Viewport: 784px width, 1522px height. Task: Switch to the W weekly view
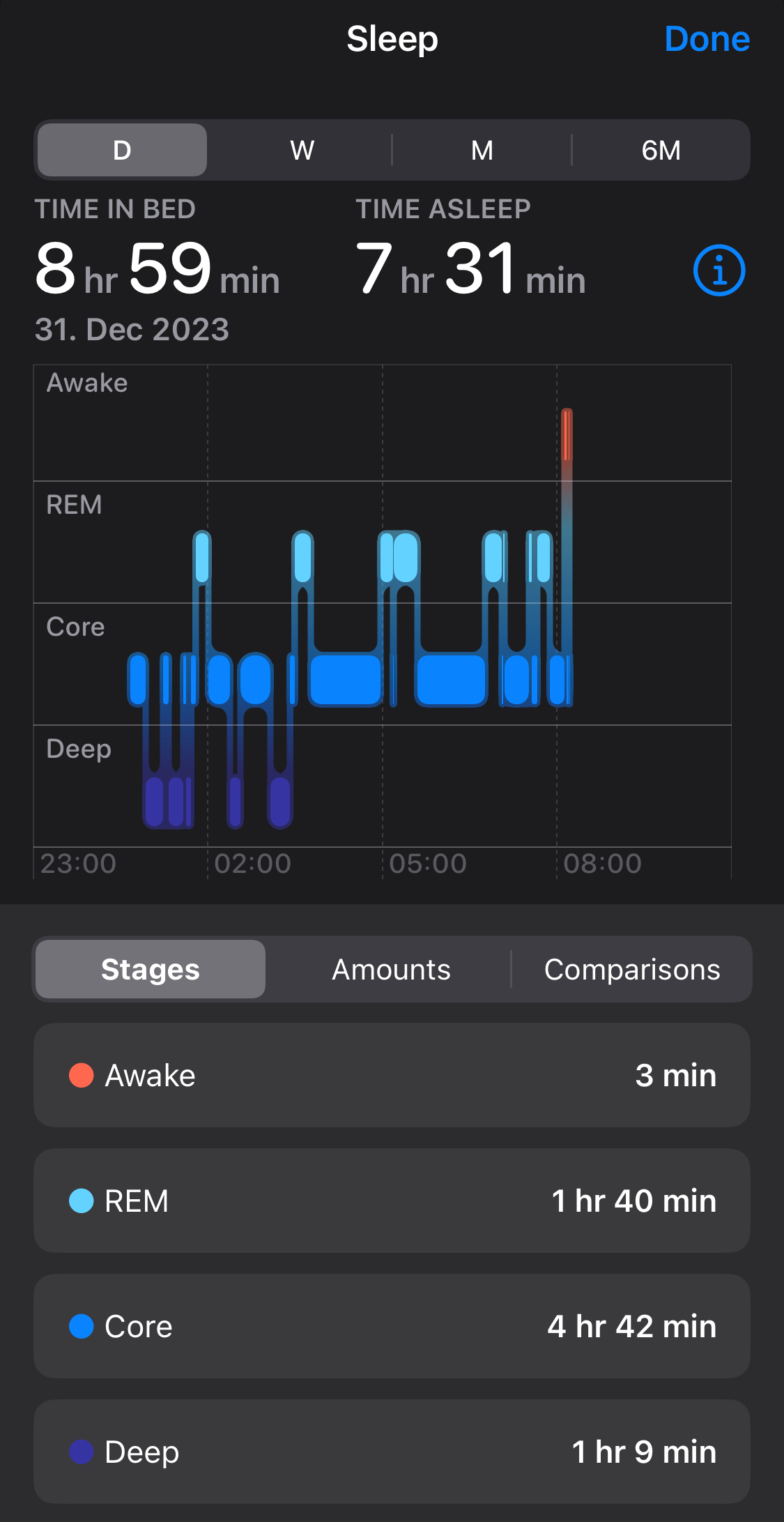tap(302, 150)
